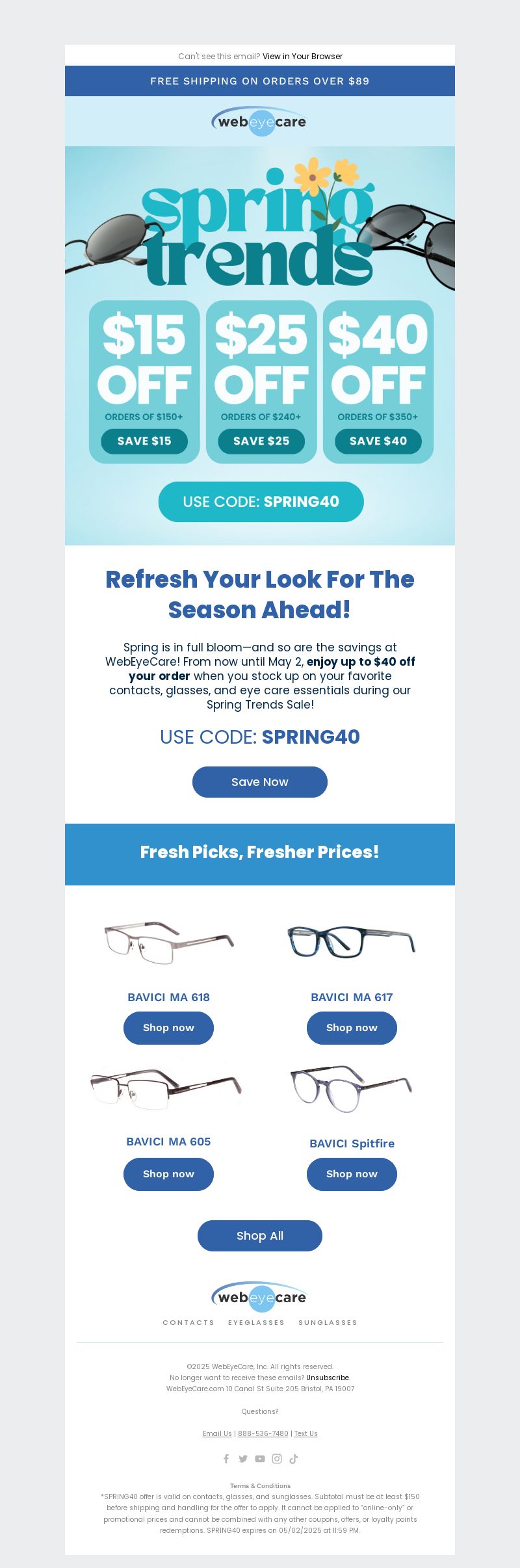Open View in Your Browser link

[x=302, y=57]
